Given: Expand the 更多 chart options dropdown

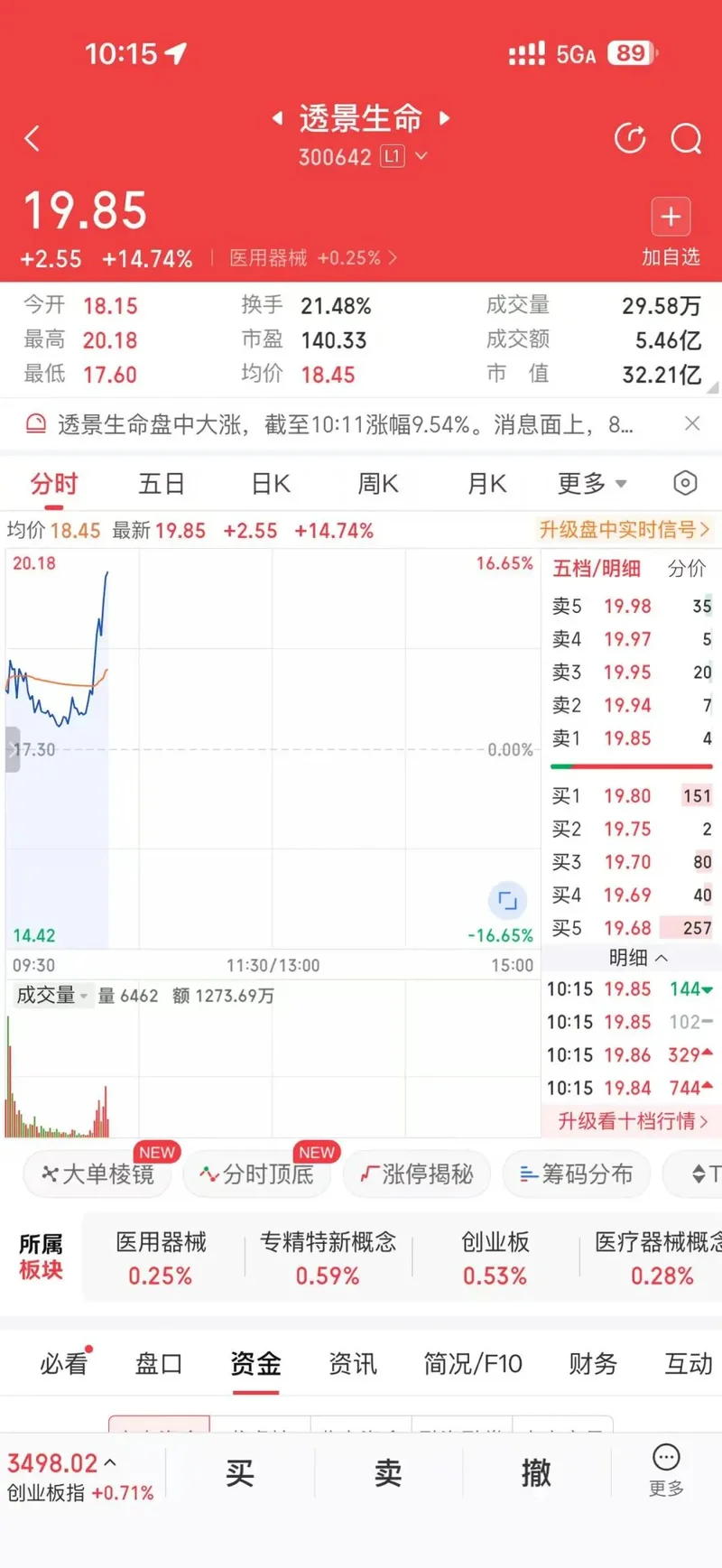Looking at the screenshot, I should (x=592, y=484).
